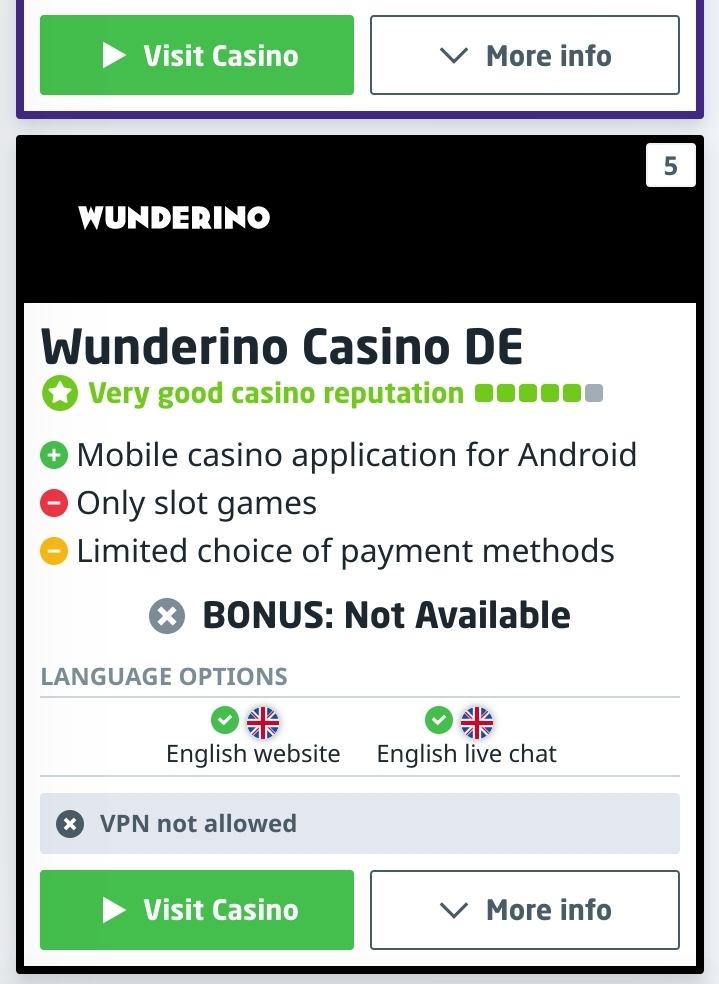Open the Wunderino logo banner
The width and height of the screenshot is (719, 984).
[x=174, y=218]
